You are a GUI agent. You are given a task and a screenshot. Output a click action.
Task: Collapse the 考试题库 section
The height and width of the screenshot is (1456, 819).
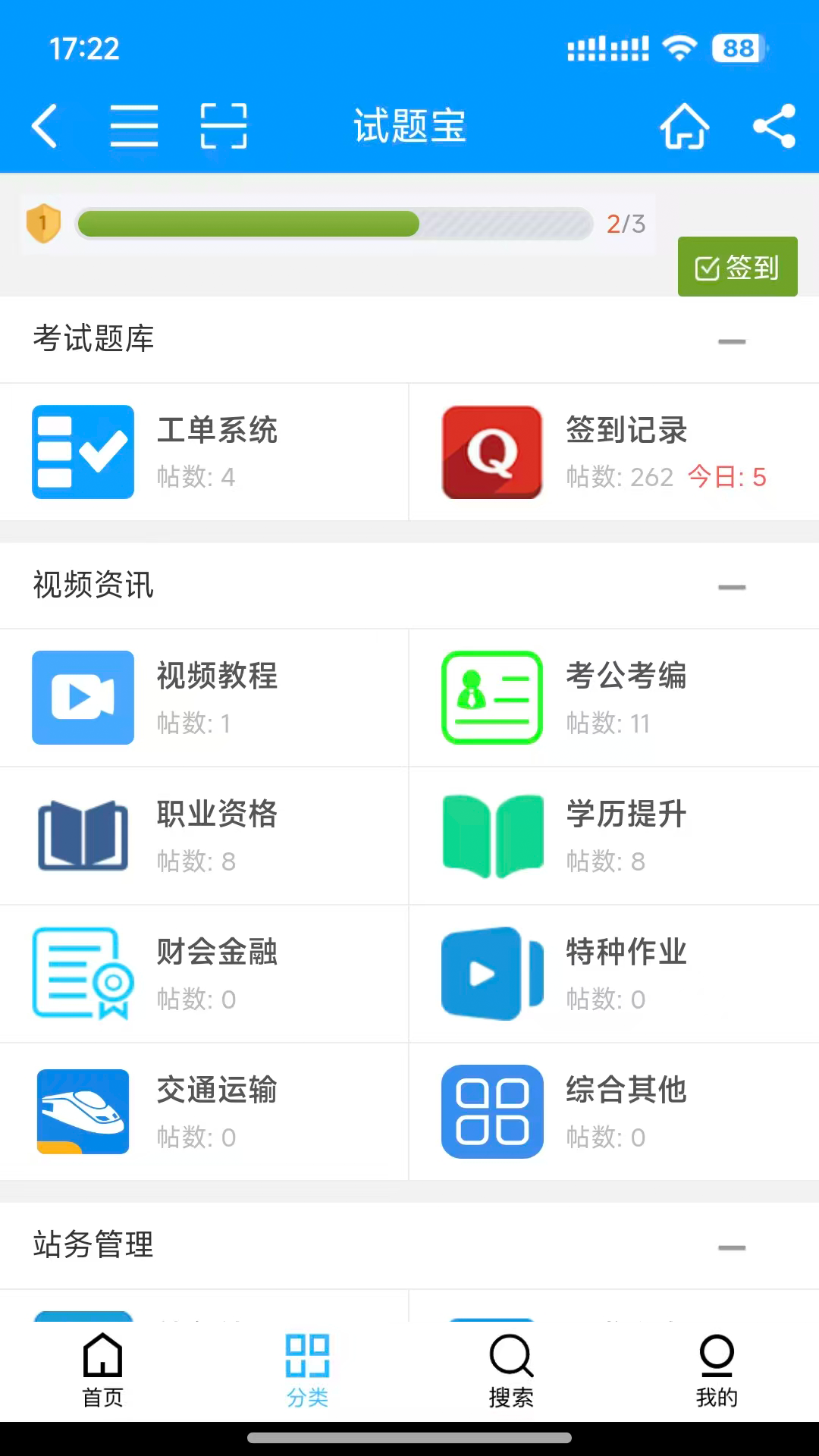point(733,342)
